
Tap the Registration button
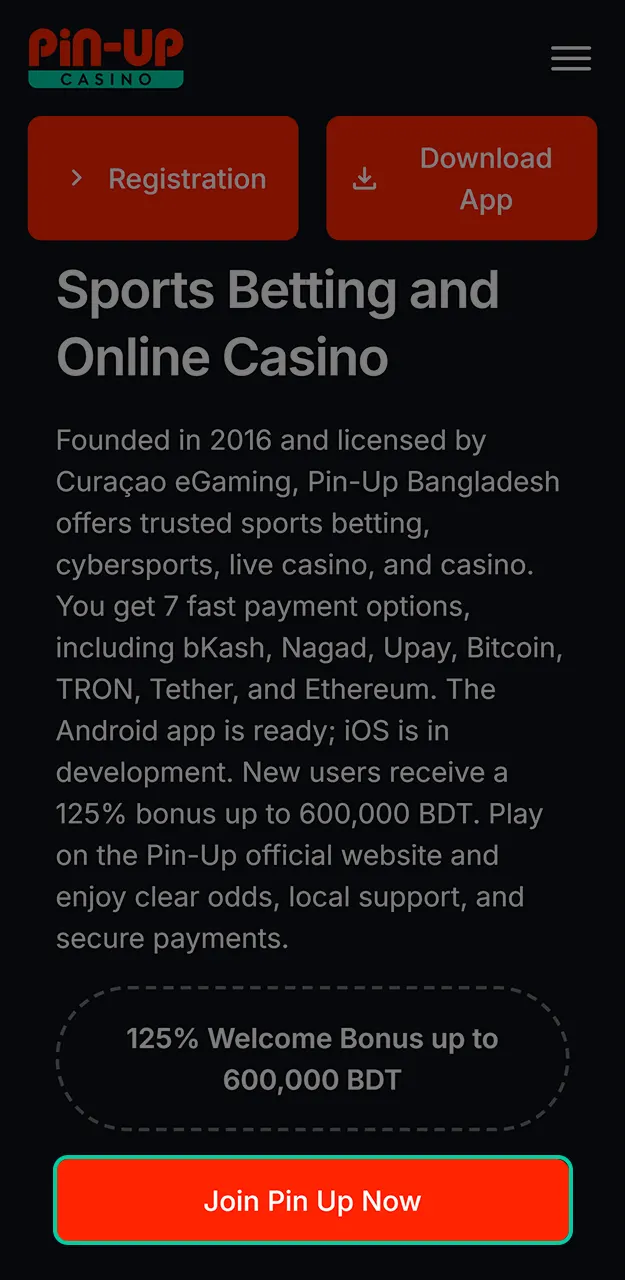[163, 179]
